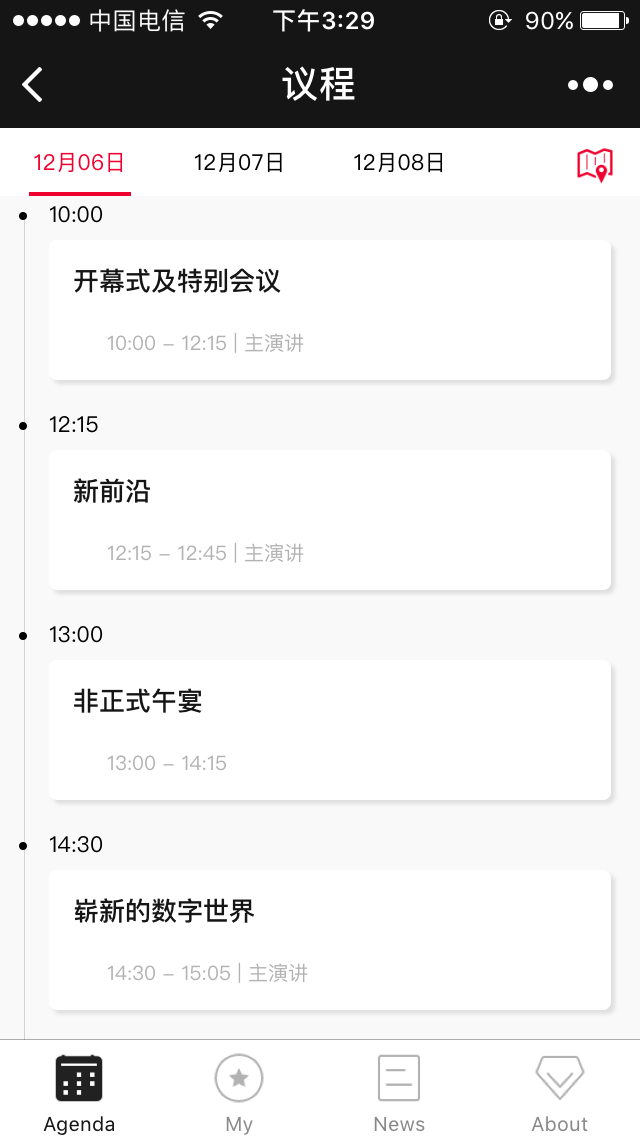Open the 开幕式及特别会议 session card

pyautogui.click(x=330, y=310)
